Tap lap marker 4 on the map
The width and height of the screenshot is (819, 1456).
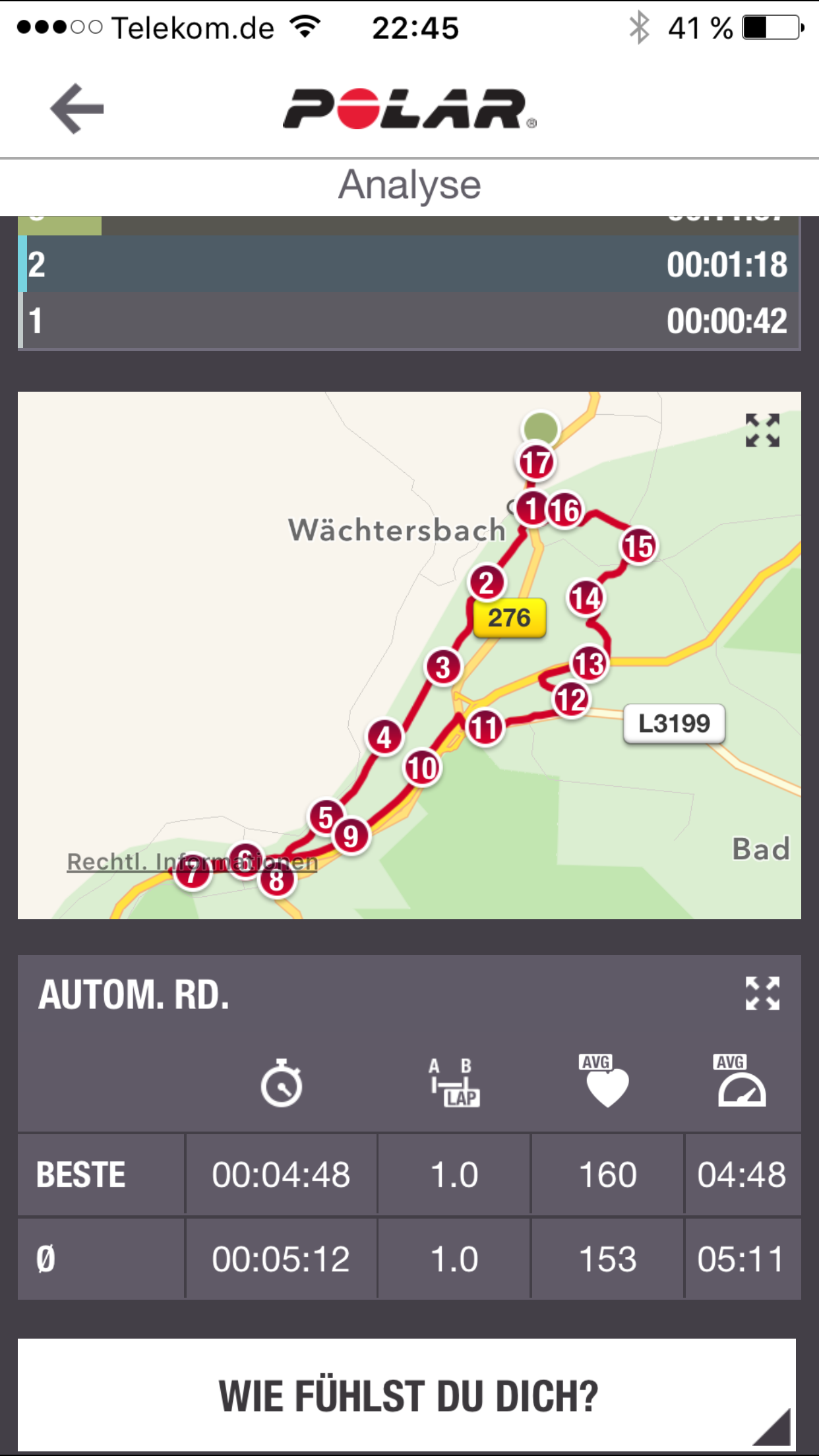(384, 737)
